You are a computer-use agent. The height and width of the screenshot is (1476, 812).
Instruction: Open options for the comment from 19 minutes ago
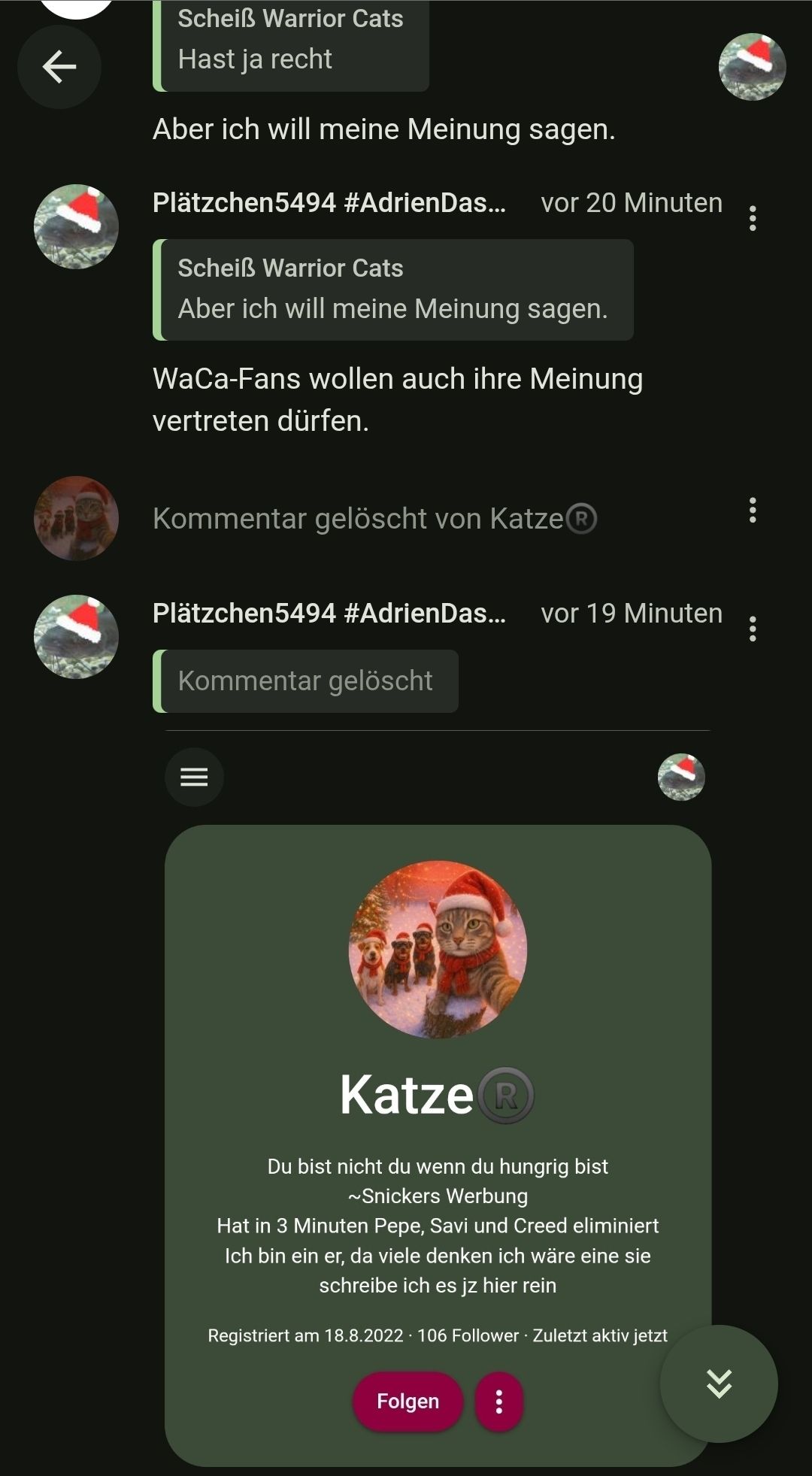point(752,629)
